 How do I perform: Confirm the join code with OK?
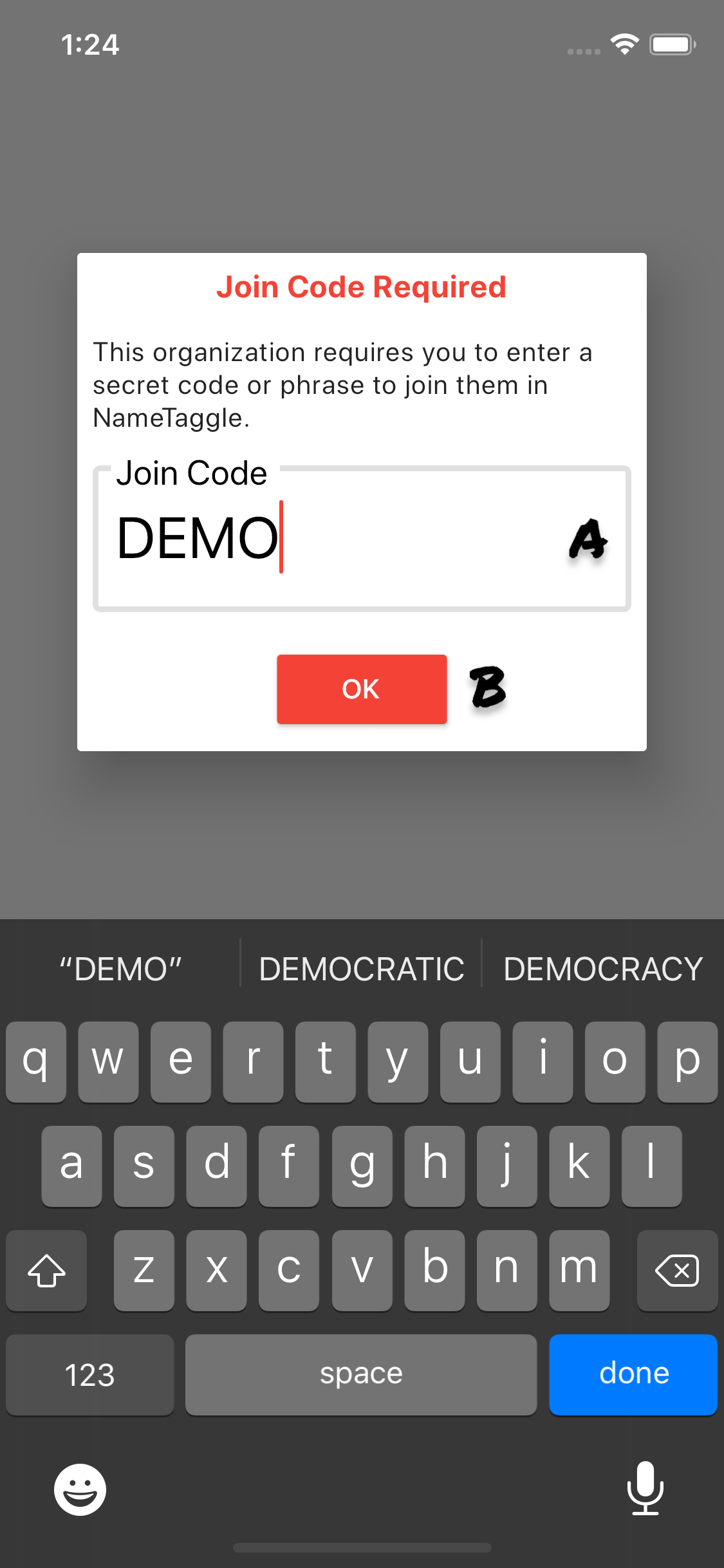pyautogui.click(x=362, y=689)
